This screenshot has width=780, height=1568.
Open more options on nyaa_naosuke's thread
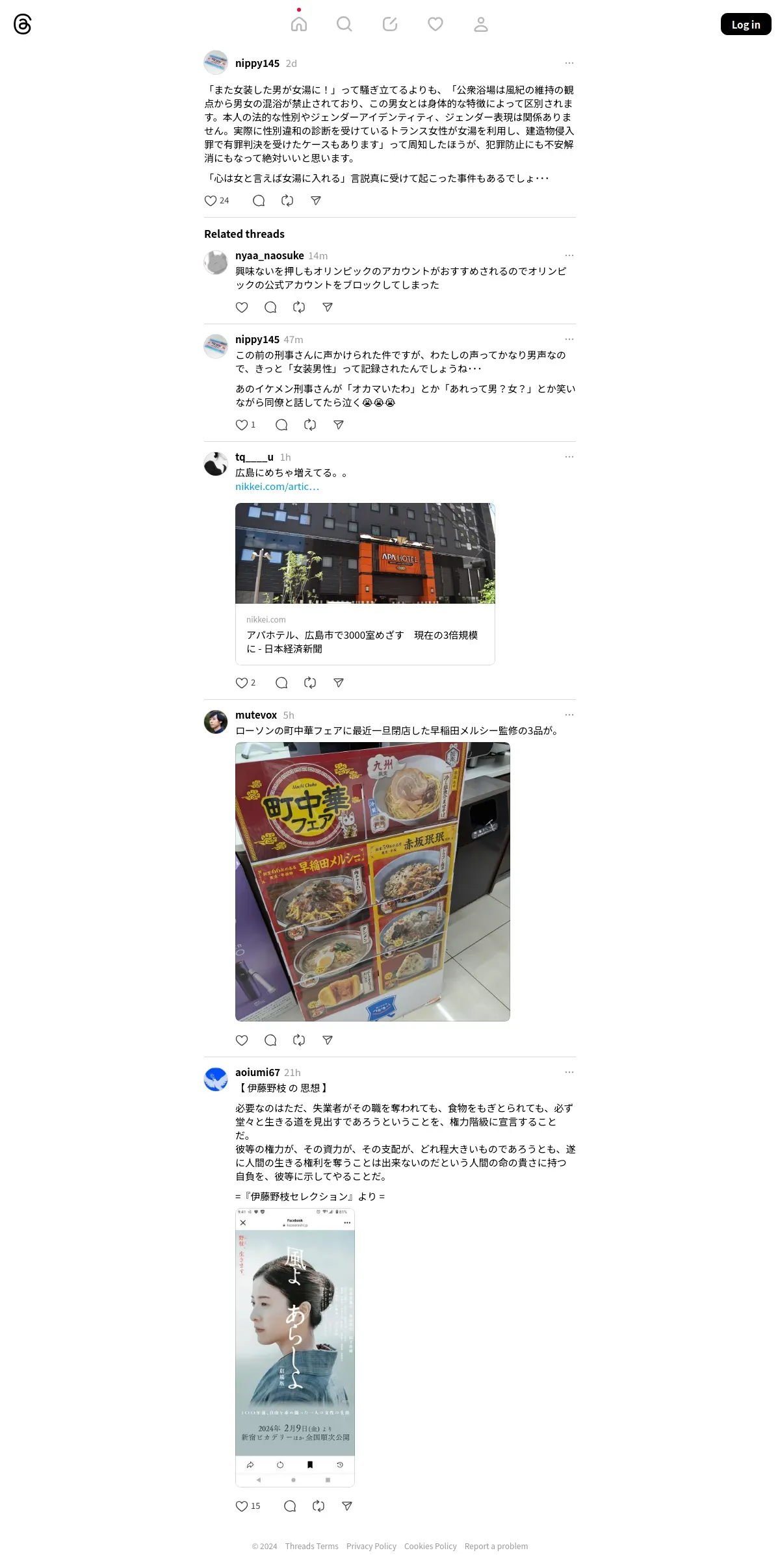(569, 255)
